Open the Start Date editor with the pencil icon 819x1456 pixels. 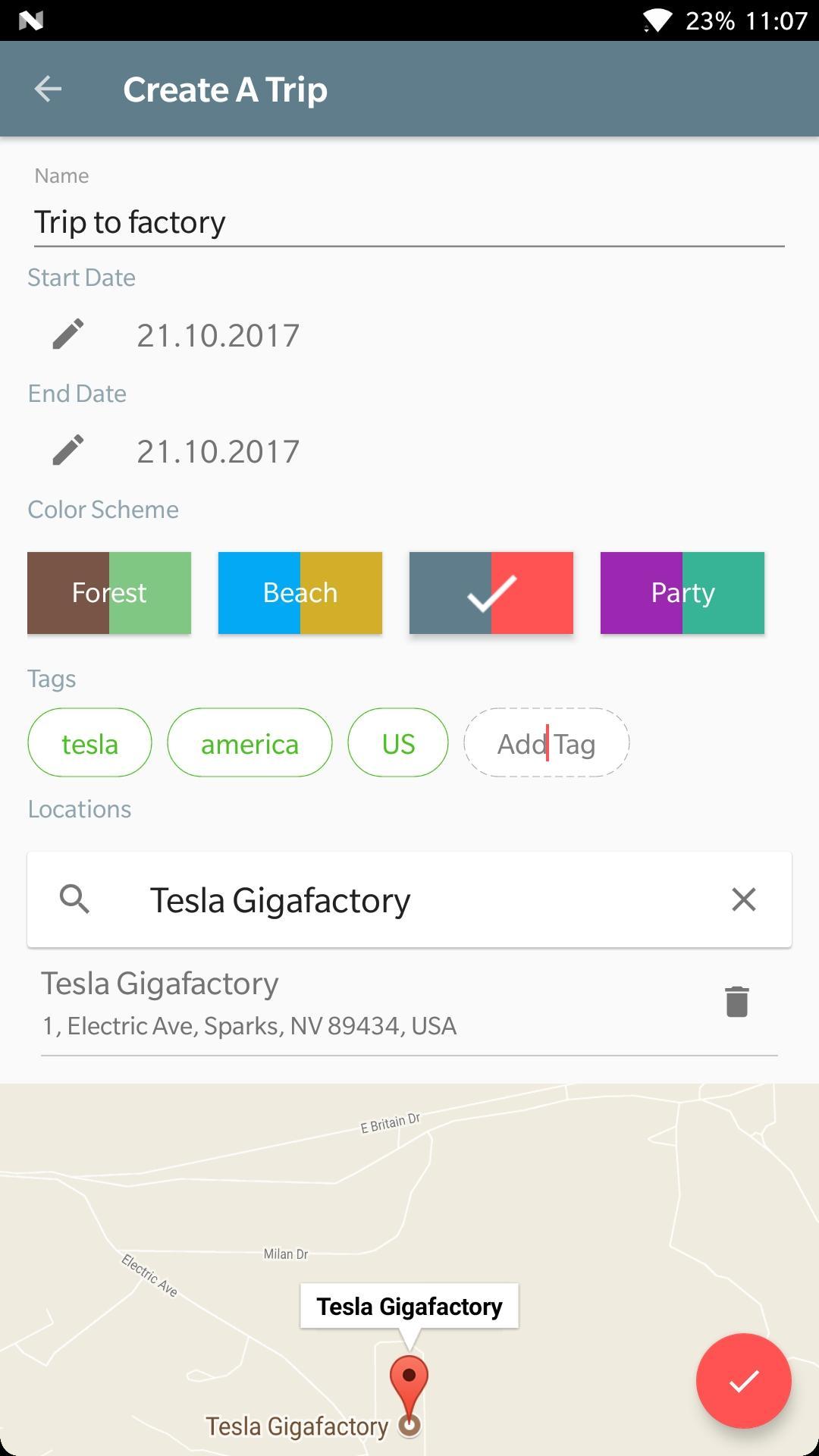tap(68, 334)
